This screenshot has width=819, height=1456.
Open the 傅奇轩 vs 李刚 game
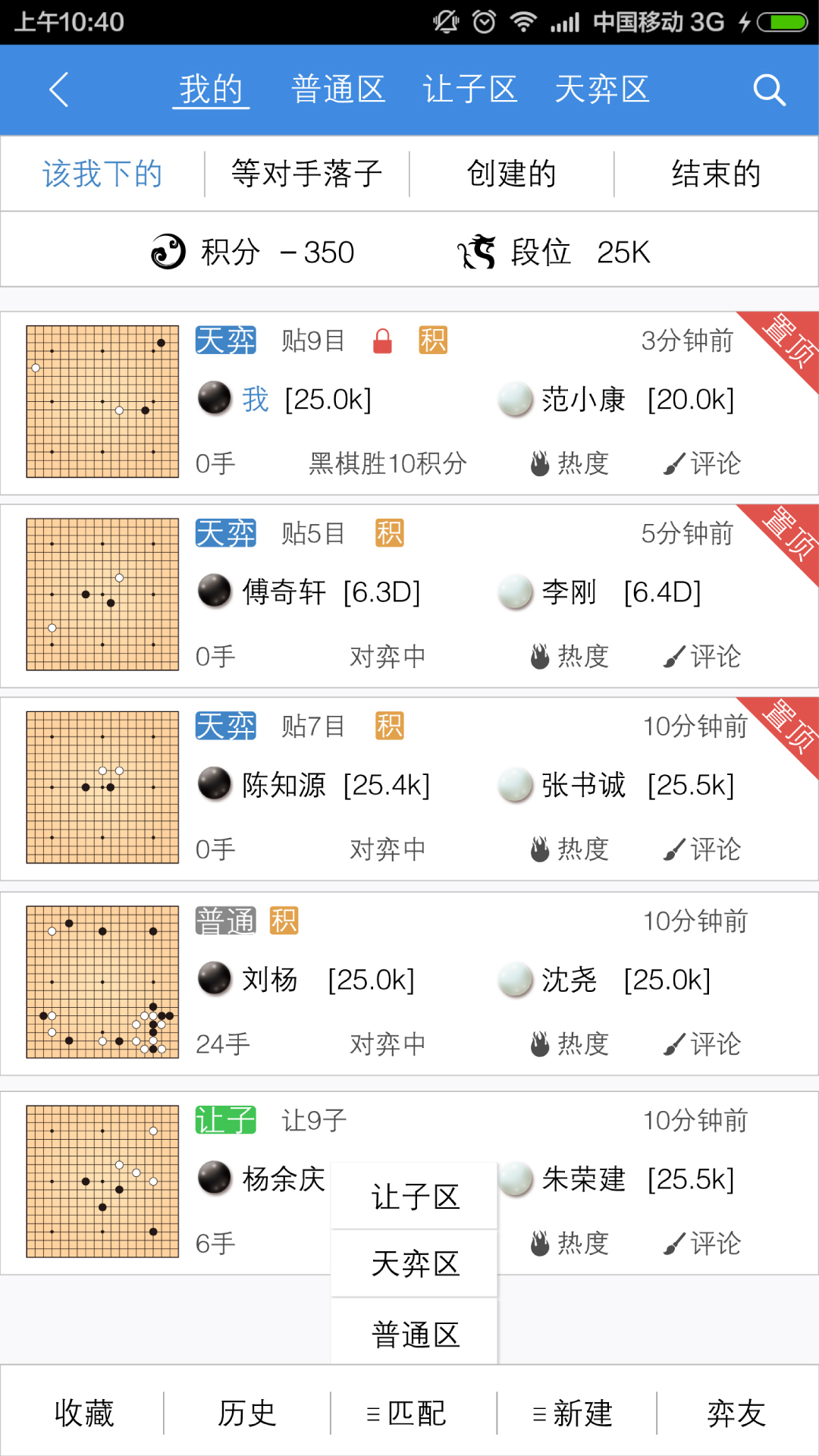(409, 596)
